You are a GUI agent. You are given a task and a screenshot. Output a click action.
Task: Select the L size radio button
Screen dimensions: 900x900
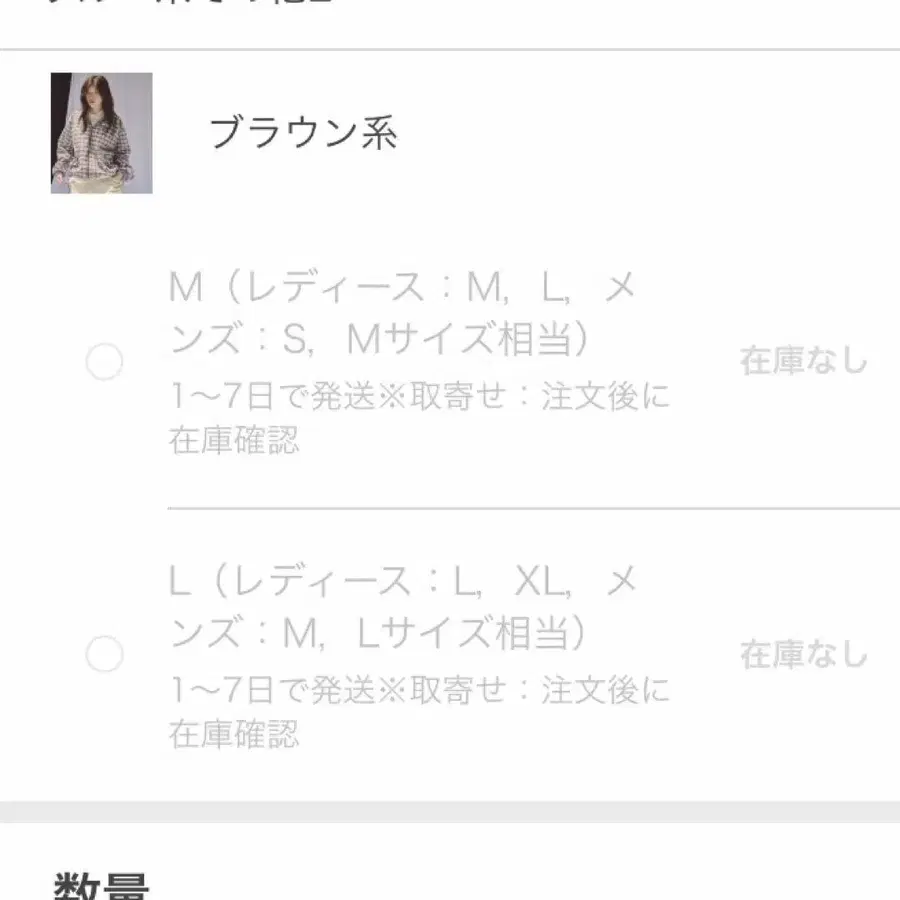[x=104, y=655]
